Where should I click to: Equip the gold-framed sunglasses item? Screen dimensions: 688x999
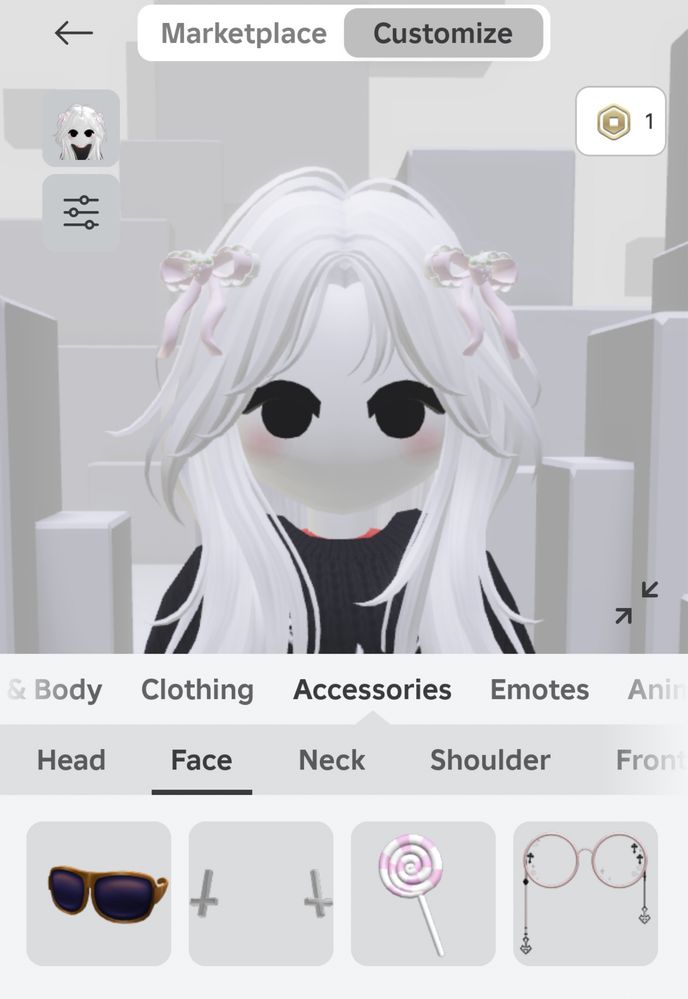coord(99,893)
